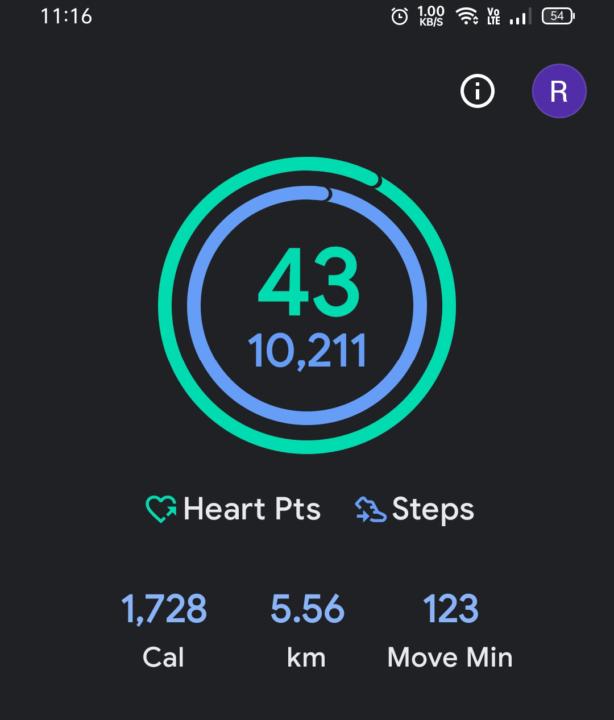View the 1,728 Cal details
This screenshot has height=720, width=614.
pyautogui.click(x=164, y=629)
